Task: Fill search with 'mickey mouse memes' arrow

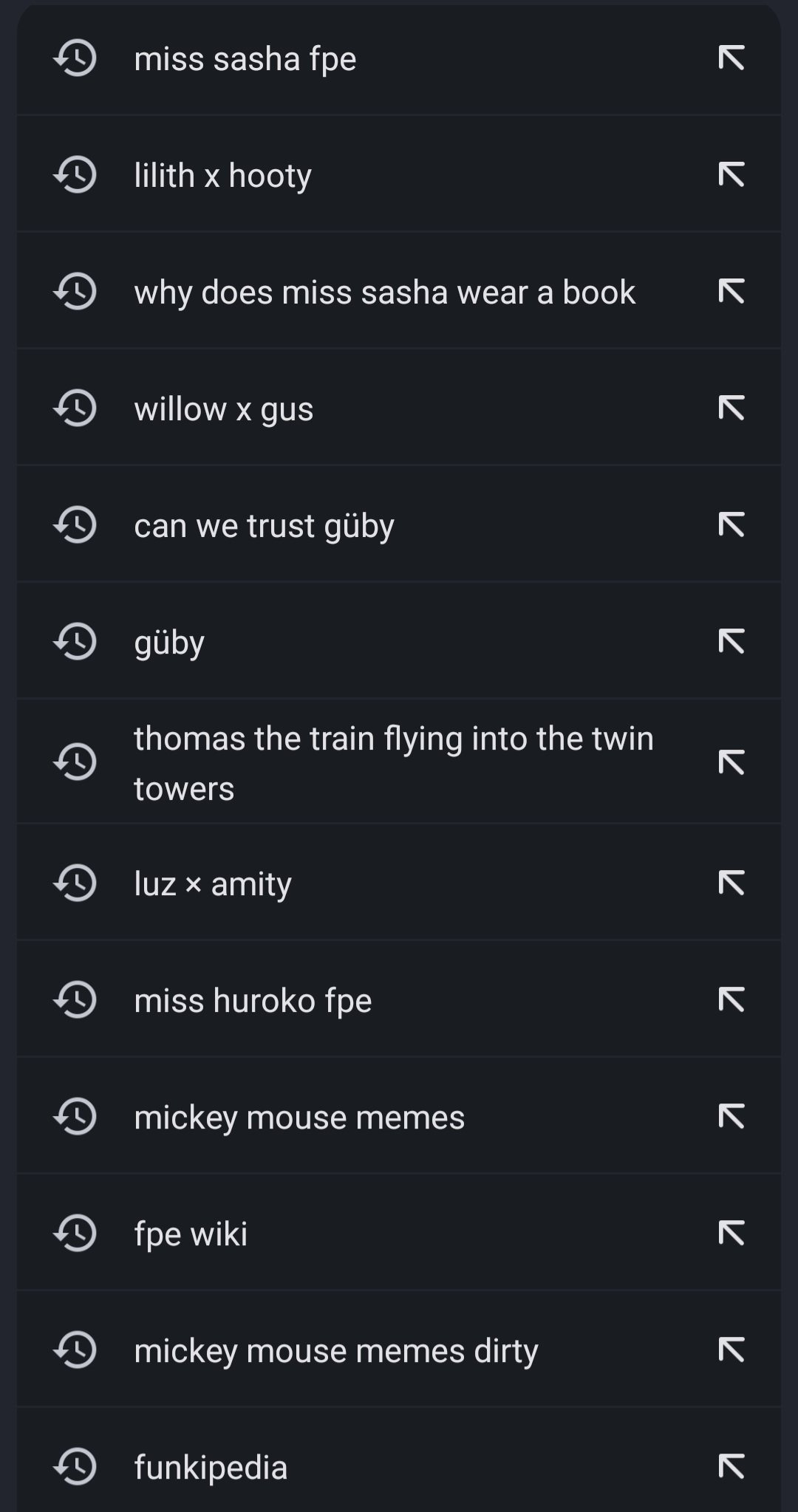Action: click(731, 1117)
